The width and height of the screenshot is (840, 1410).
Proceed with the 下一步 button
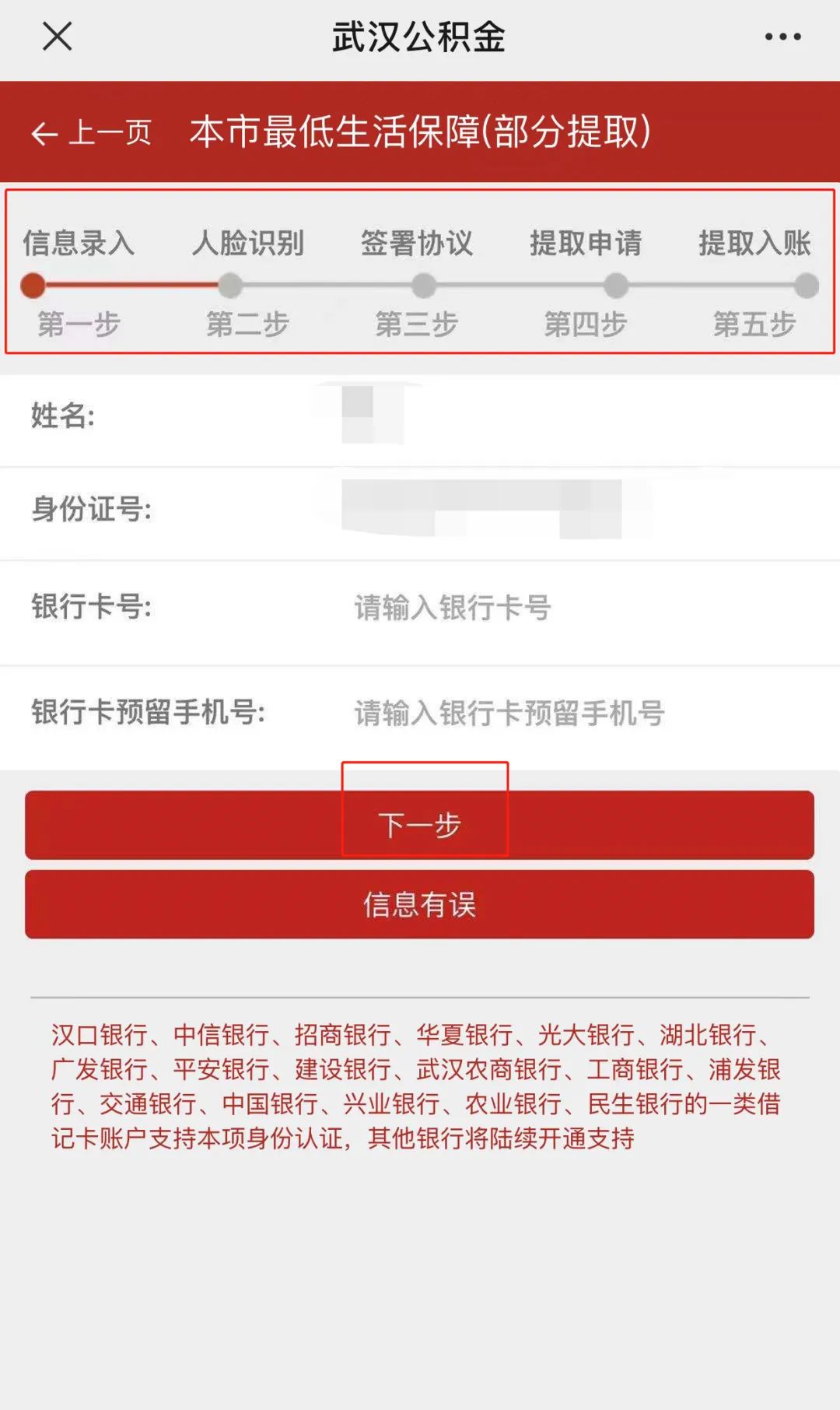420,825
